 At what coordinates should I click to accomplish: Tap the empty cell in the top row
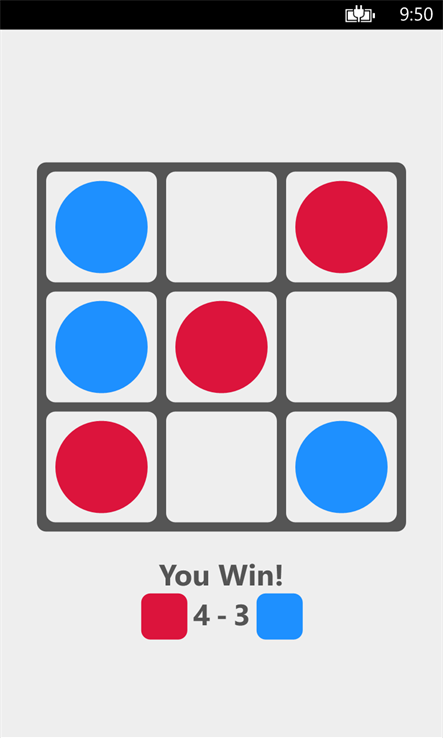click(x=221, y=227)
